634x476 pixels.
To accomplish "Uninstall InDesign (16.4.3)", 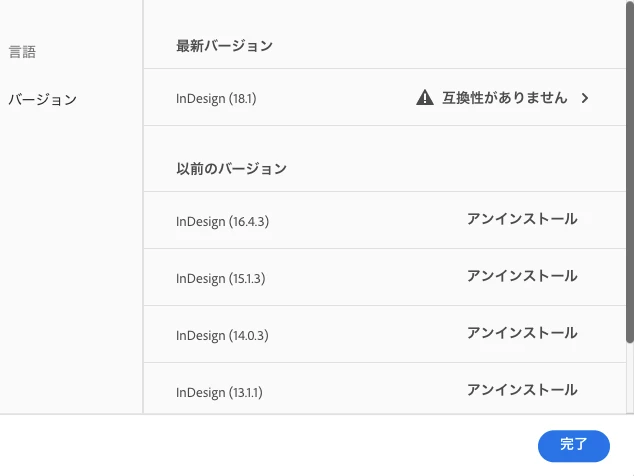I will tap(521, 219).
